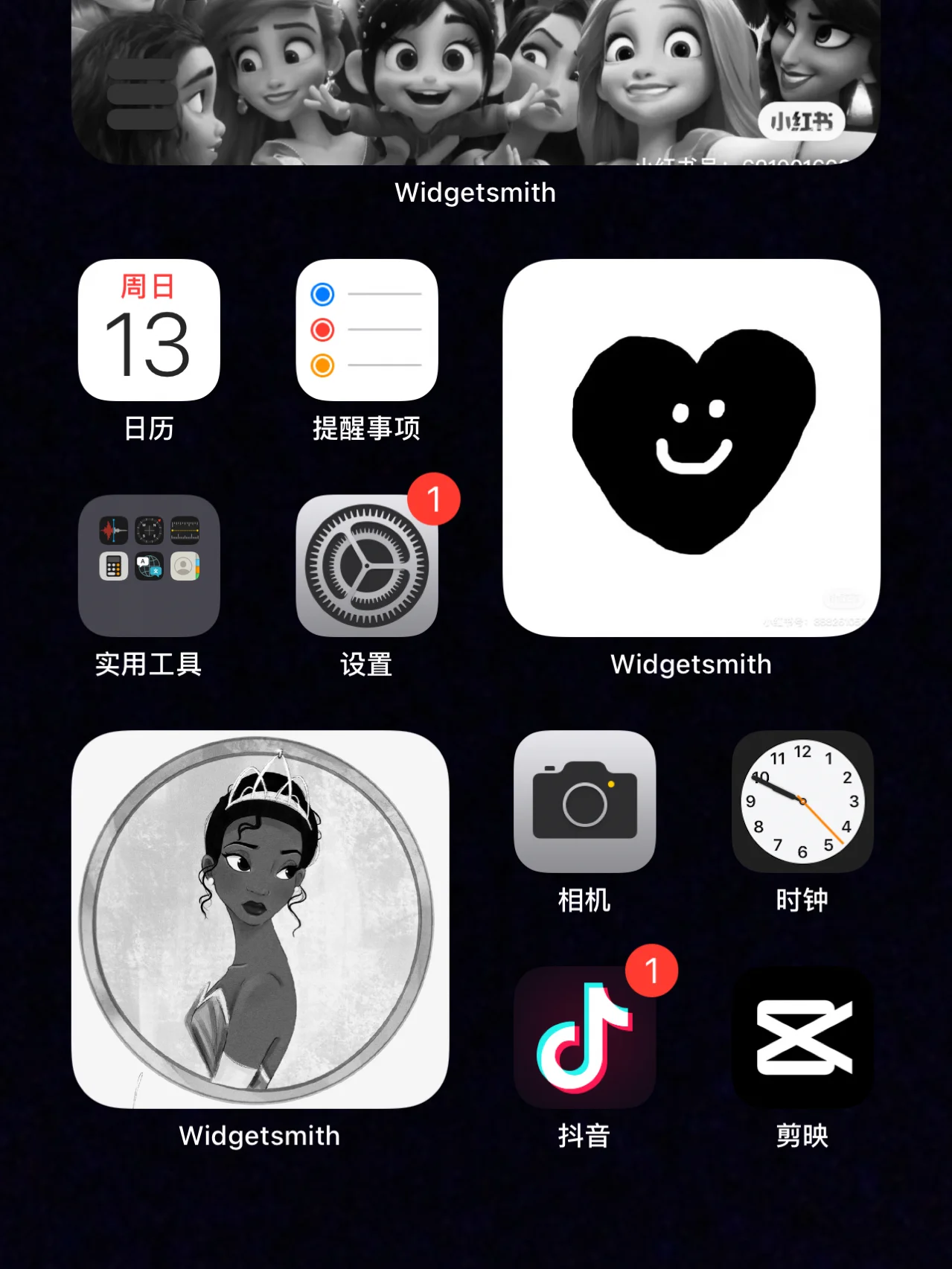Open the Calendar app 日历
This screenshot has height=1269, width=952.
(149, 330)
